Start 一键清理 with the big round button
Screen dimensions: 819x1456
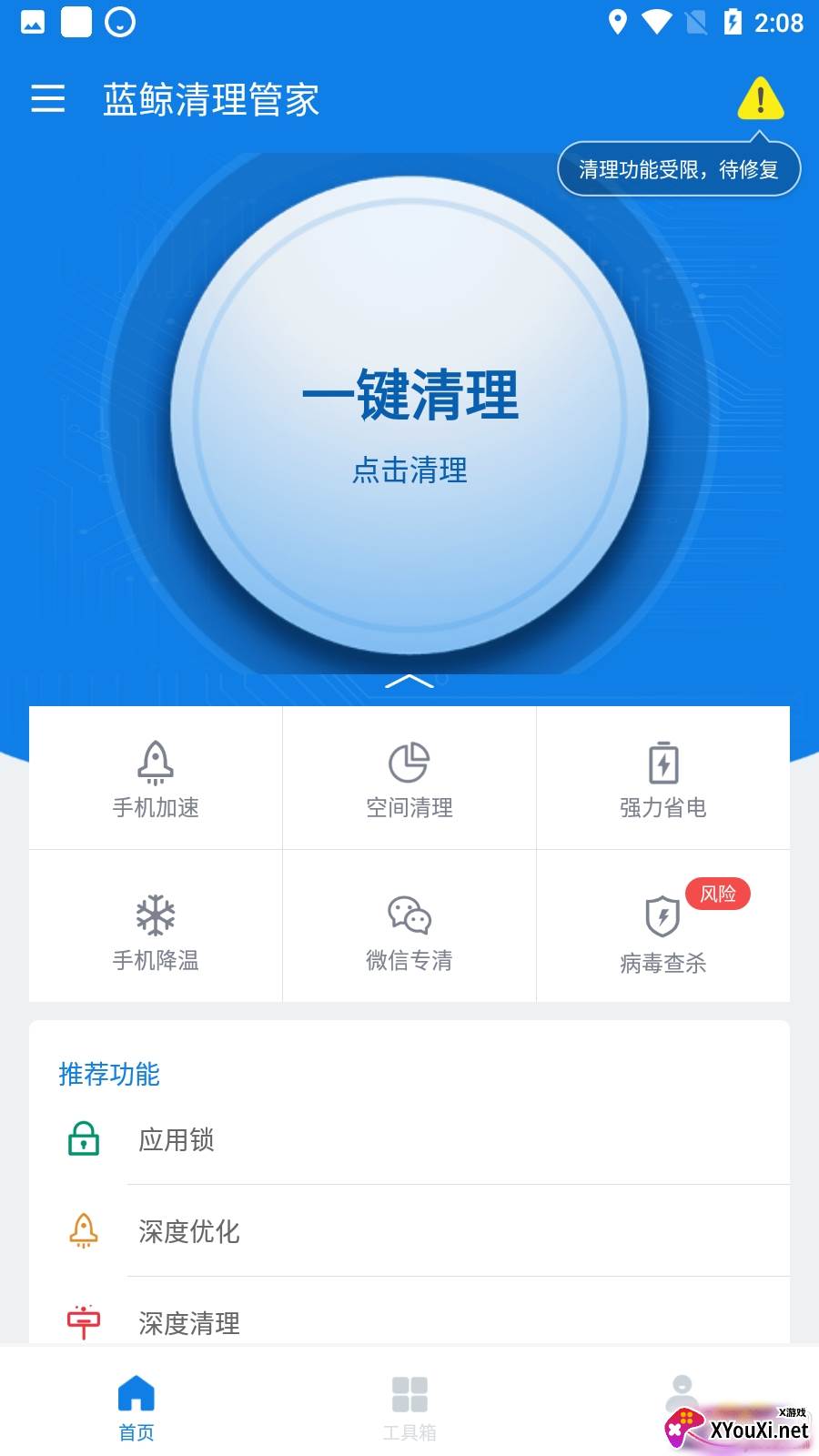coord(409,415)
